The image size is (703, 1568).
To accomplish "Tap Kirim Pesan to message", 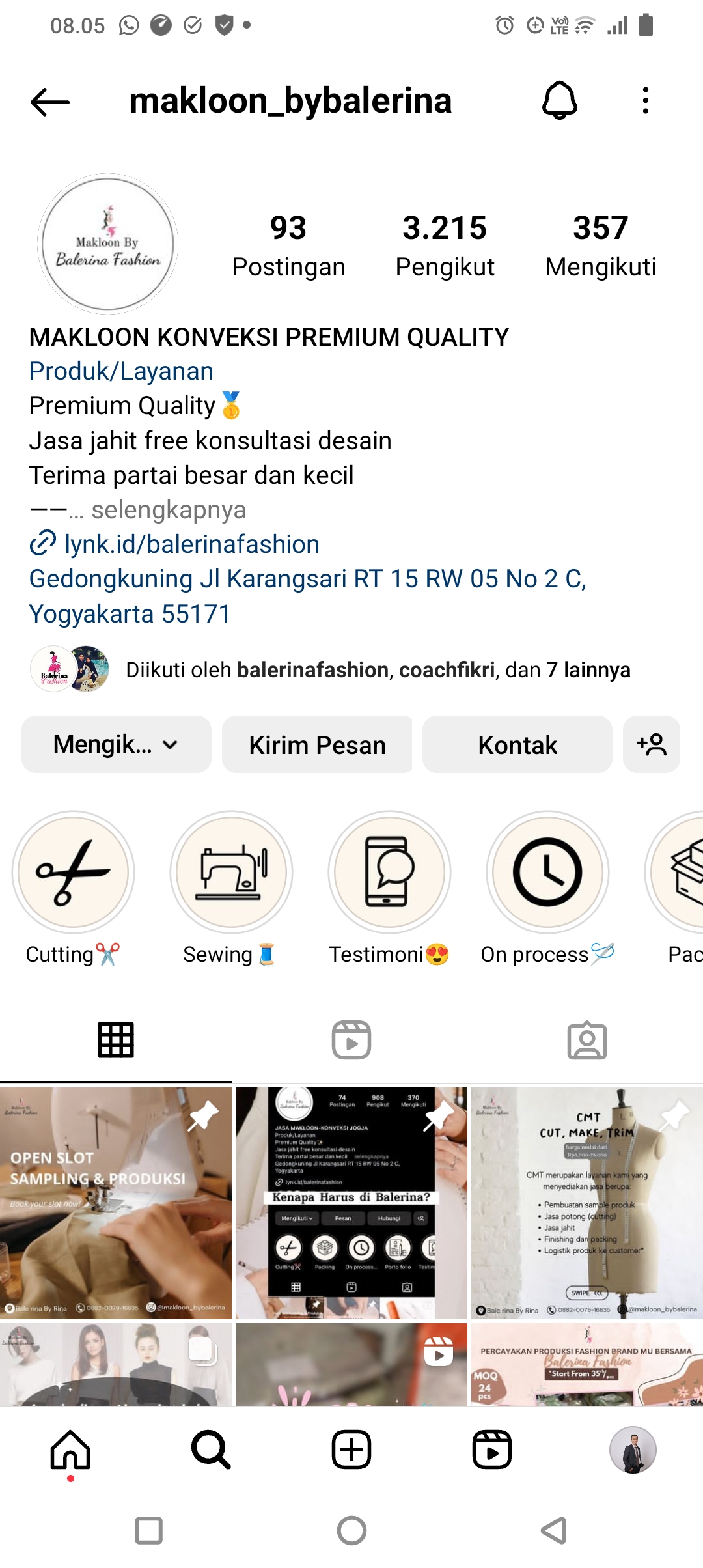I will 317,744.
